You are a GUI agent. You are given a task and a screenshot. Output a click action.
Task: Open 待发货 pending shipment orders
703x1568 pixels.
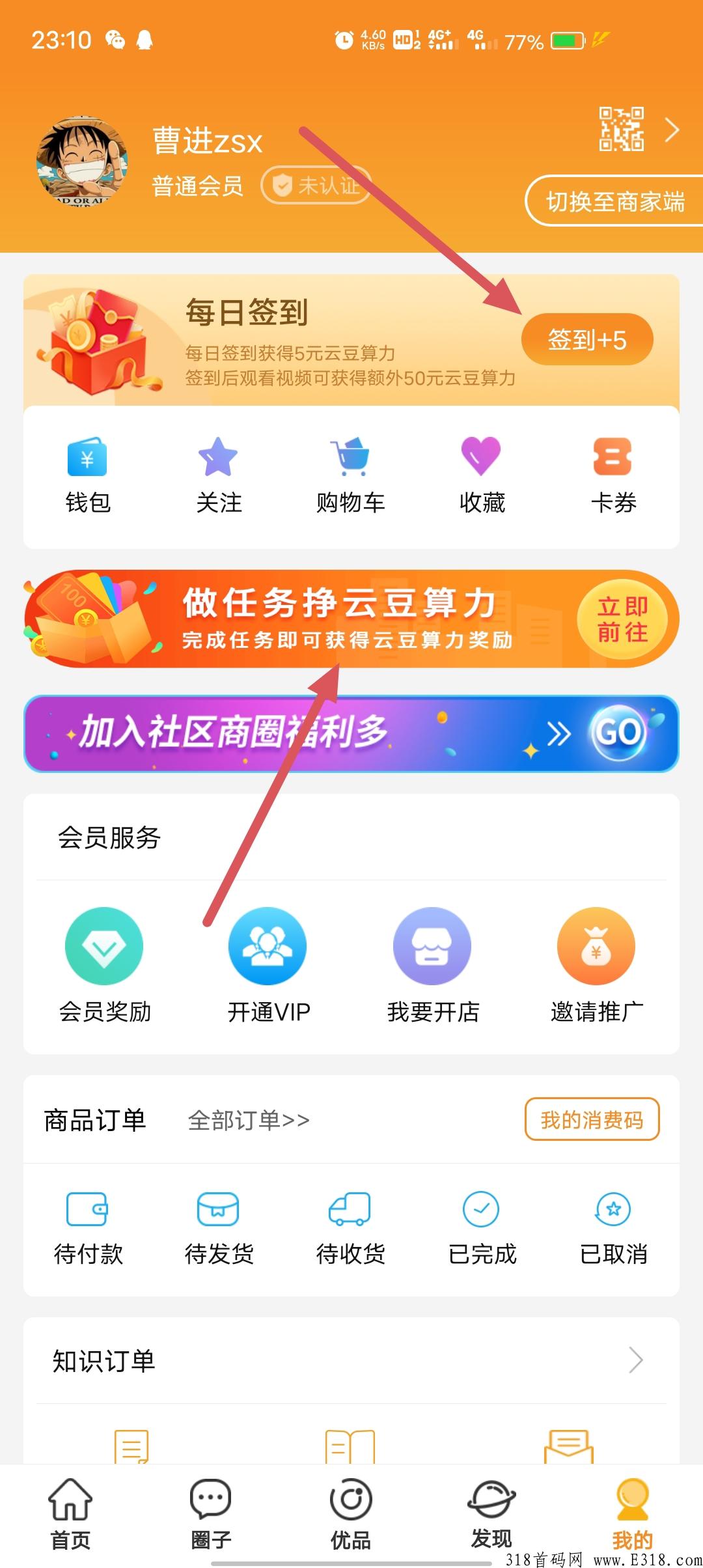219,1210
